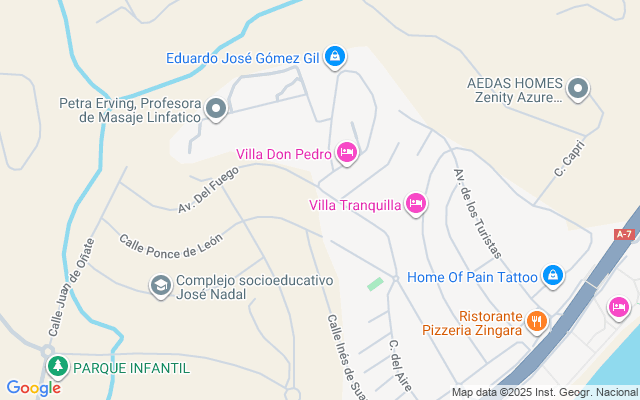Select the PARQUE INFANTIL park pin
The width and height of the screenshot is (640, 400).
58,366
